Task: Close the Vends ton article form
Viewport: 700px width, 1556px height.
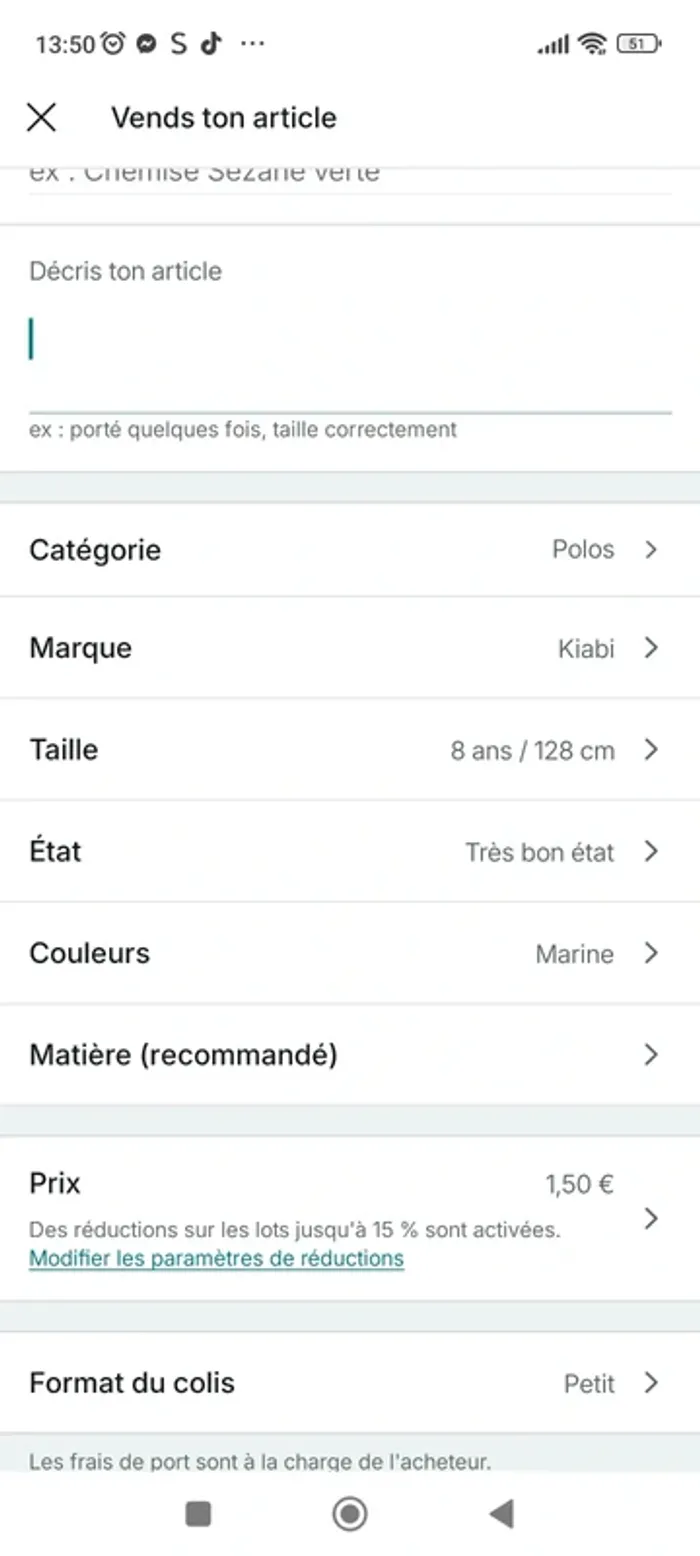Action: tap(41, 118)
